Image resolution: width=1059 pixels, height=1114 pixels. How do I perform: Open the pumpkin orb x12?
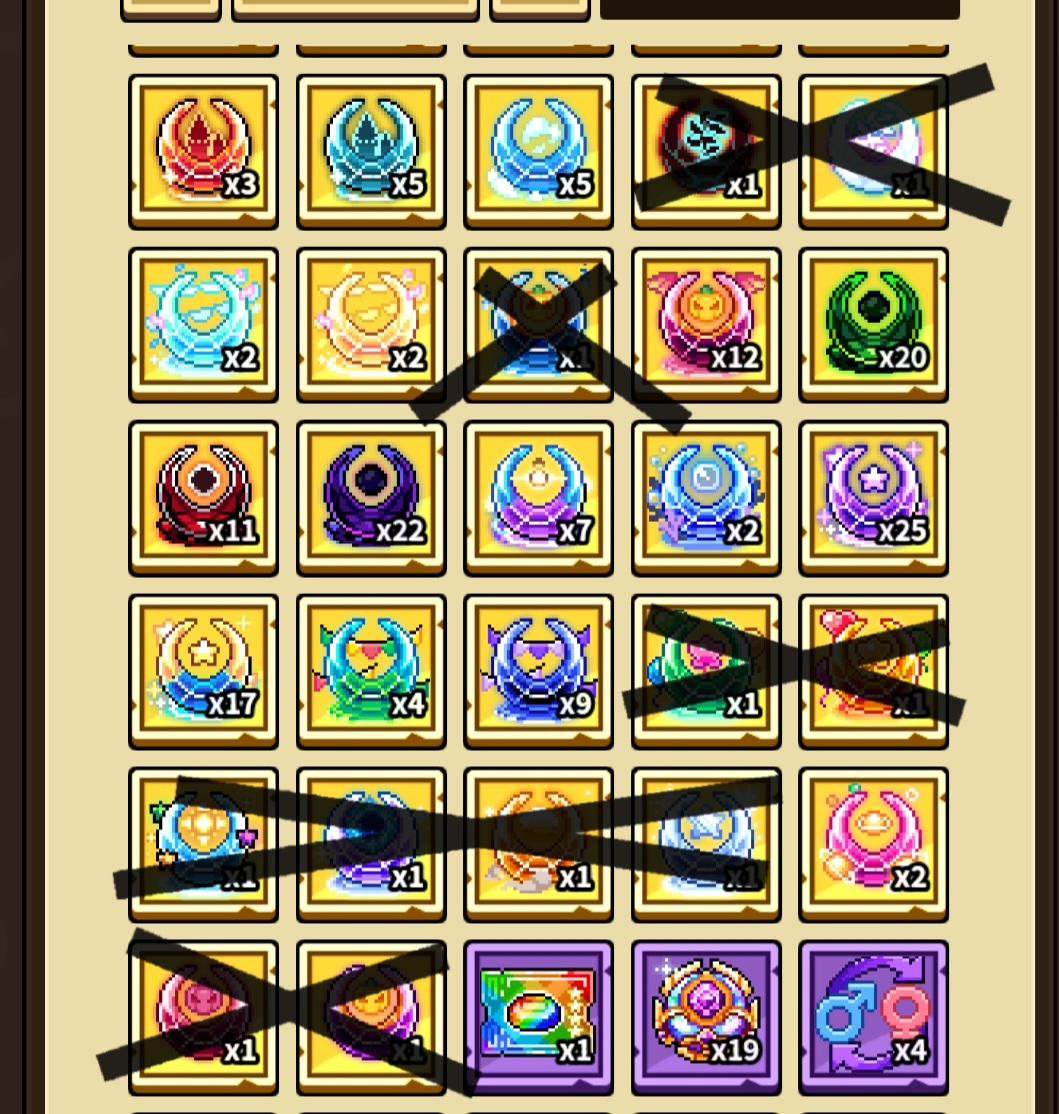706,325
